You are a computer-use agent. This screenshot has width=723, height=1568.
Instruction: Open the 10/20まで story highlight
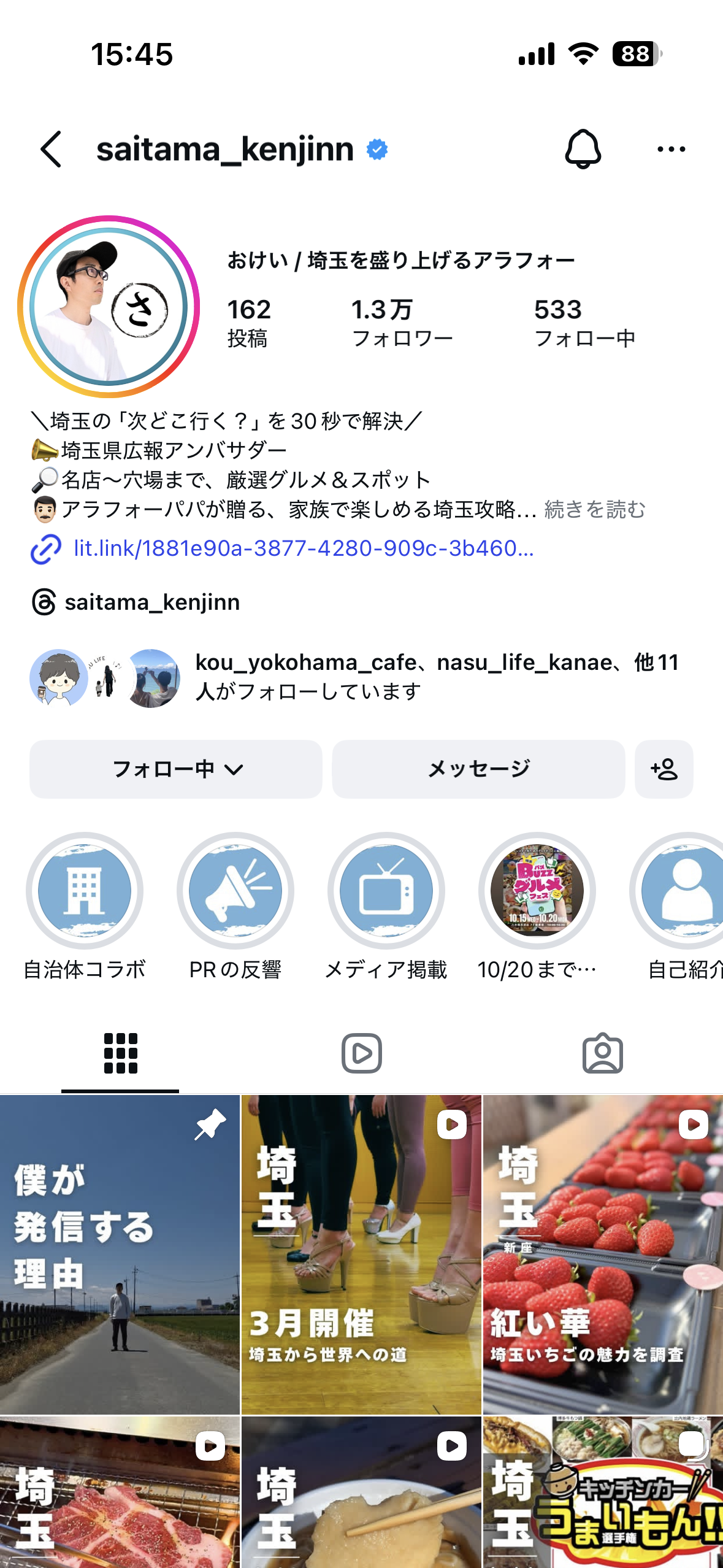pos(537,893)
